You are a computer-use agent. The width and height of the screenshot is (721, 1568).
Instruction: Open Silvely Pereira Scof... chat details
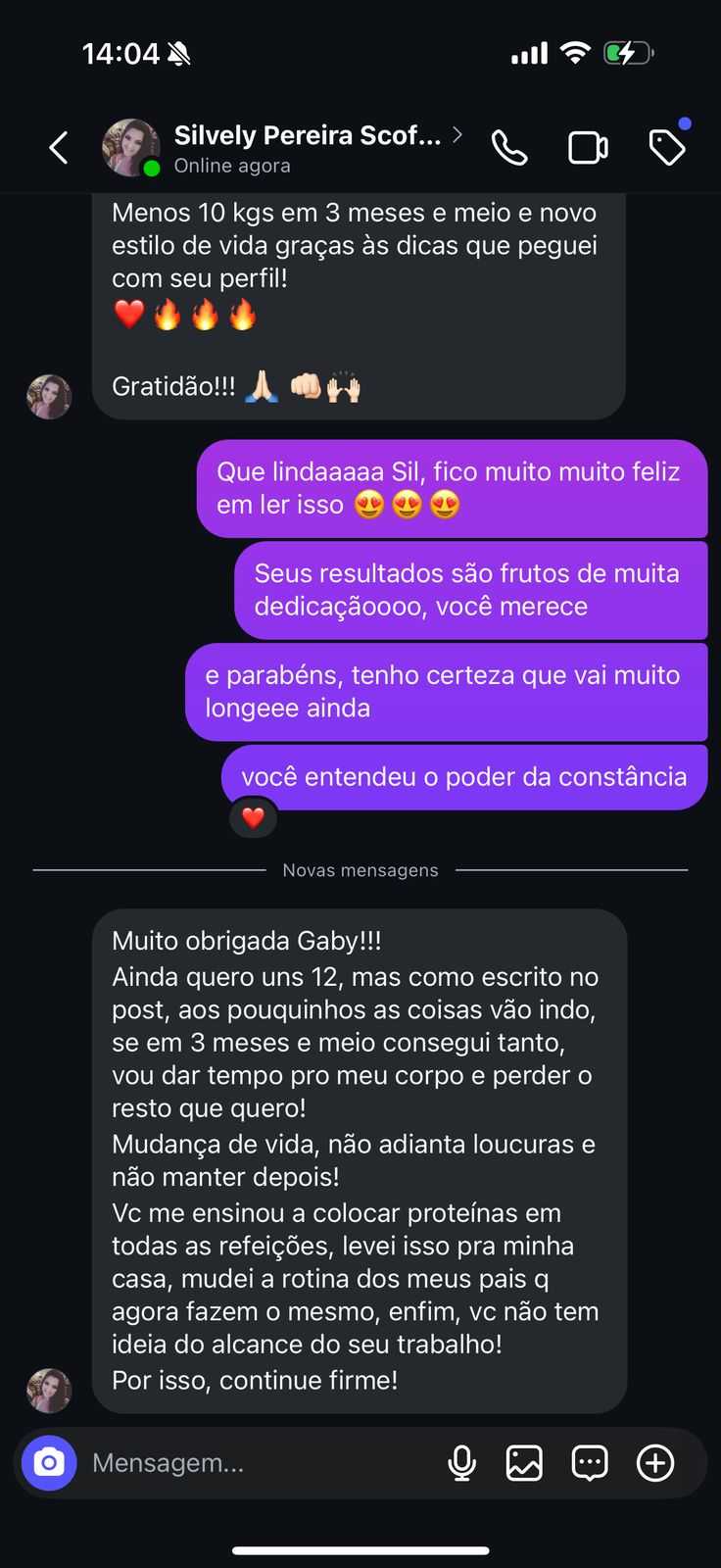pos(307,148)
